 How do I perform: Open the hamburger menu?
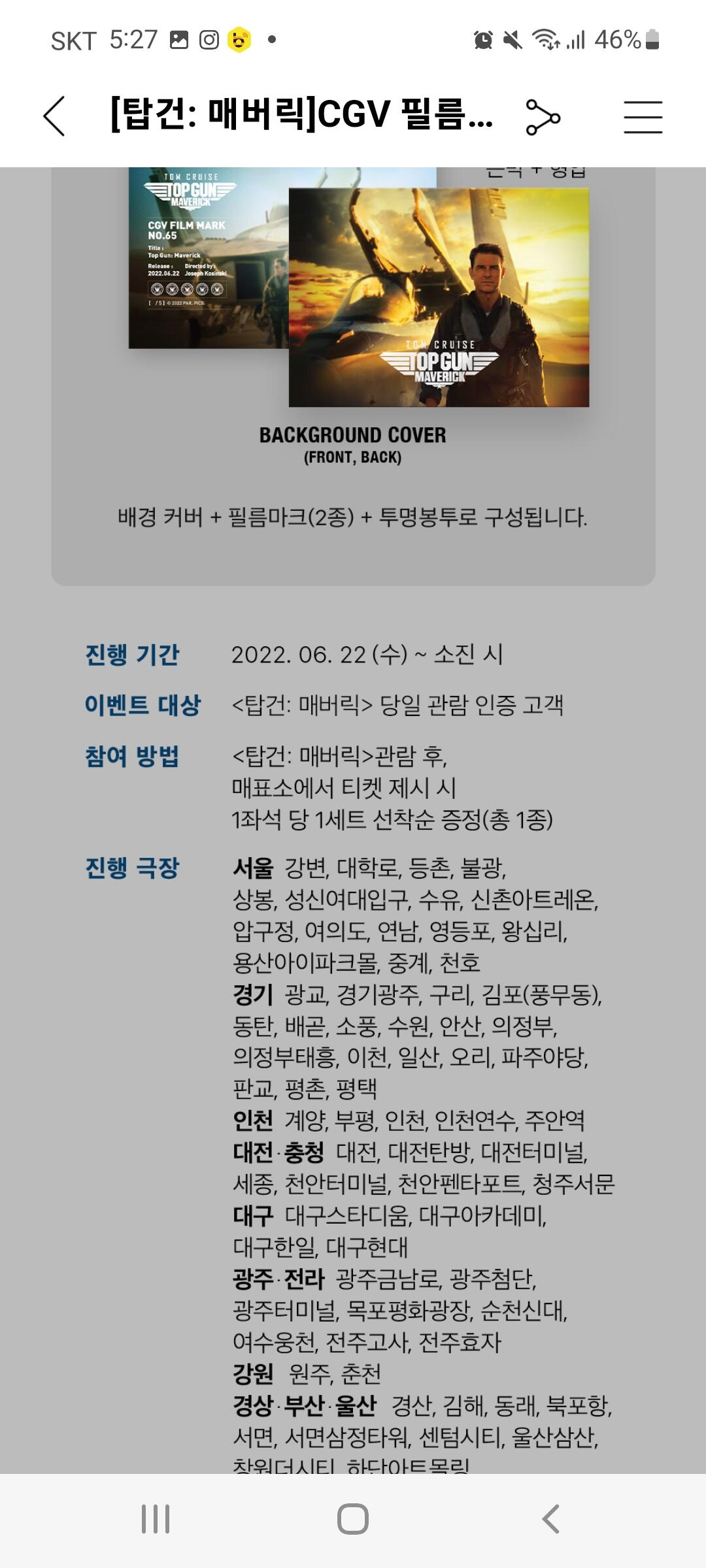(643, 117)
